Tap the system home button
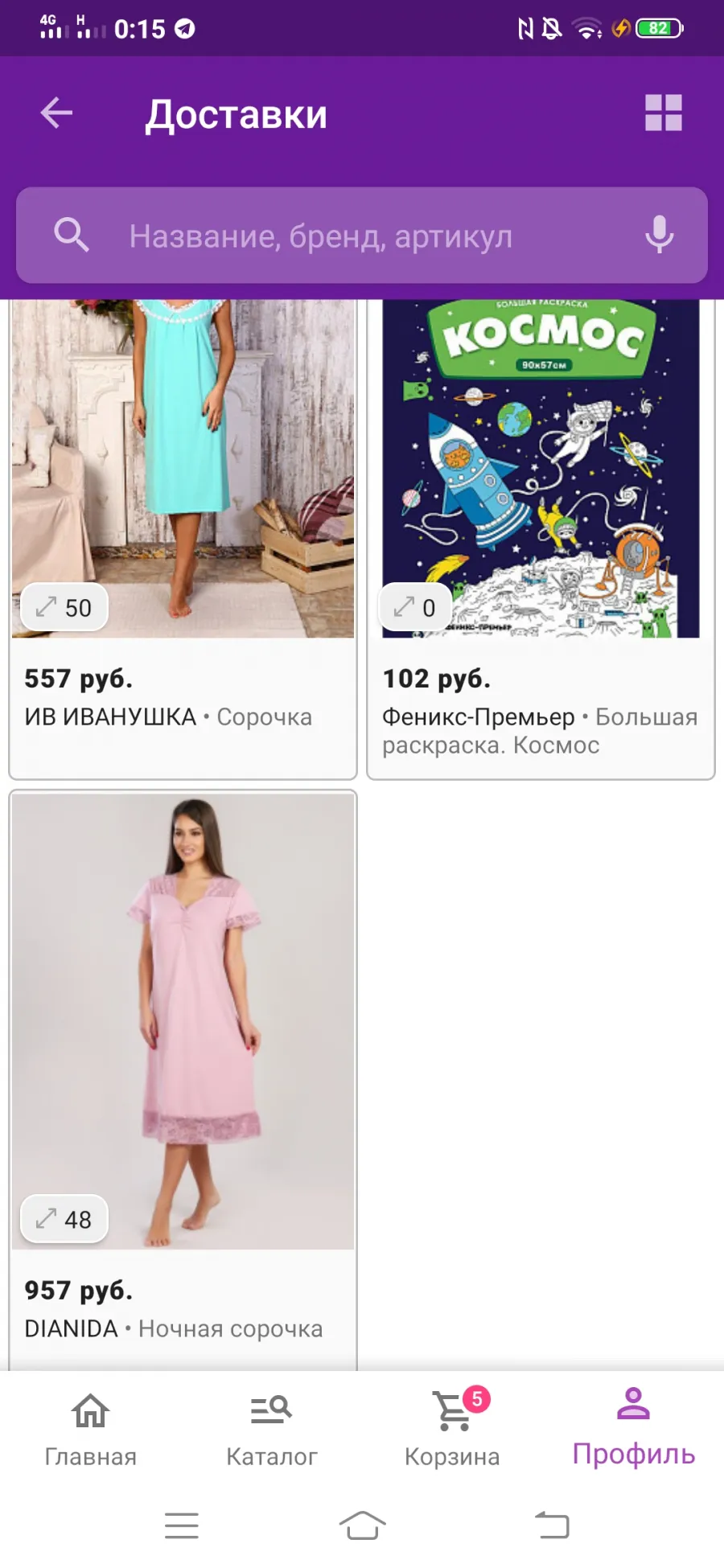The height and width of the screenshot is (1568, 724). click(x=362, y=1525)
